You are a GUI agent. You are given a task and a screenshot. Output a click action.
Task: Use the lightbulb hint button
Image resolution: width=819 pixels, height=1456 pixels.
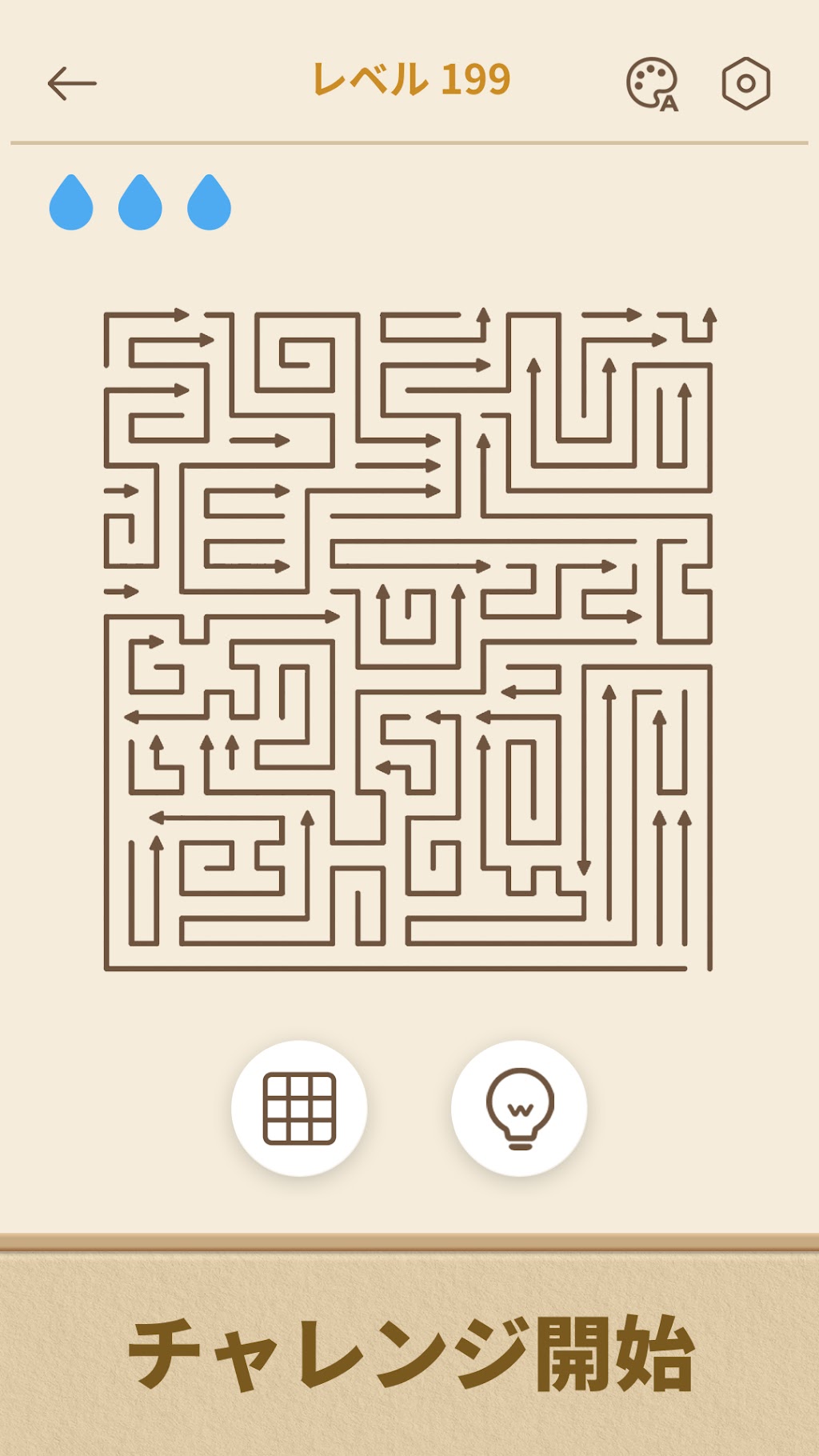coord(519,1108)
